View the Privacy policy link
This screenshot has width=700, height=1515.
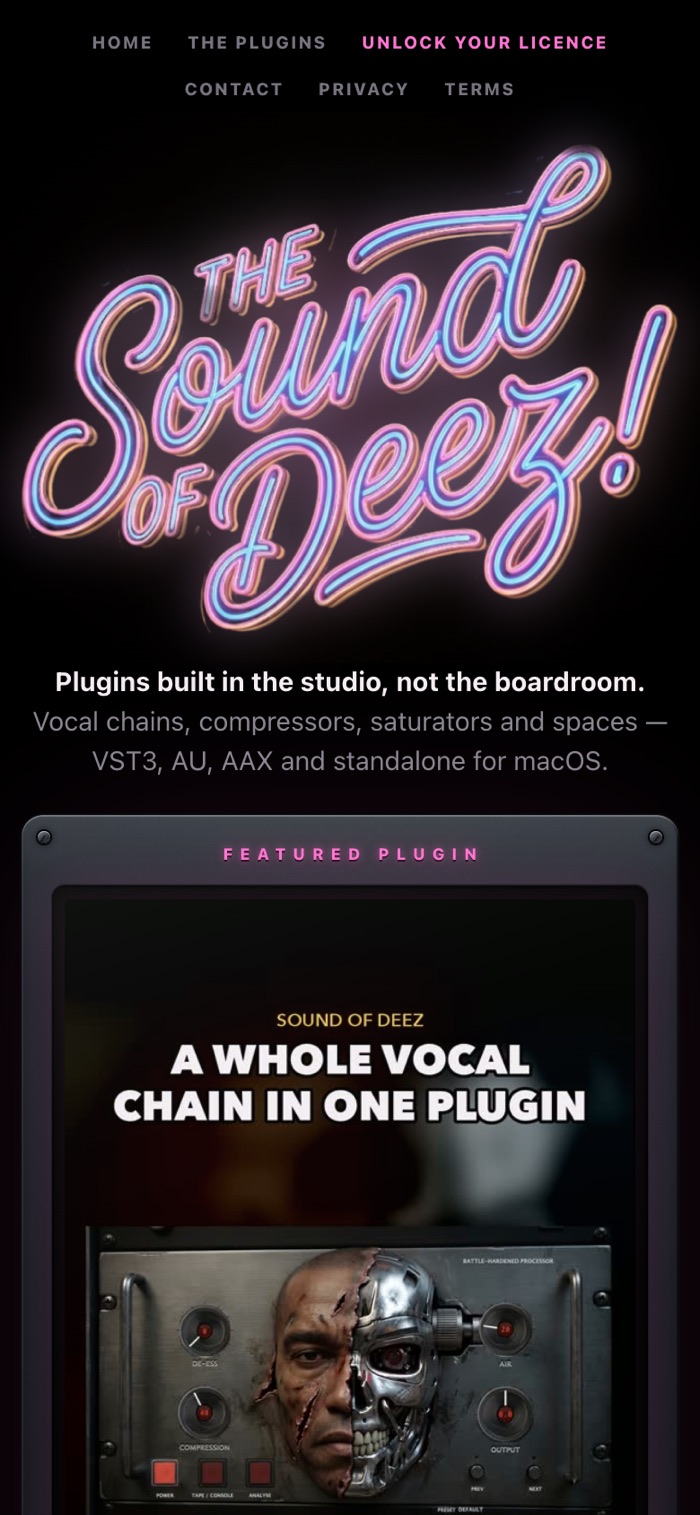click(364, 89)
